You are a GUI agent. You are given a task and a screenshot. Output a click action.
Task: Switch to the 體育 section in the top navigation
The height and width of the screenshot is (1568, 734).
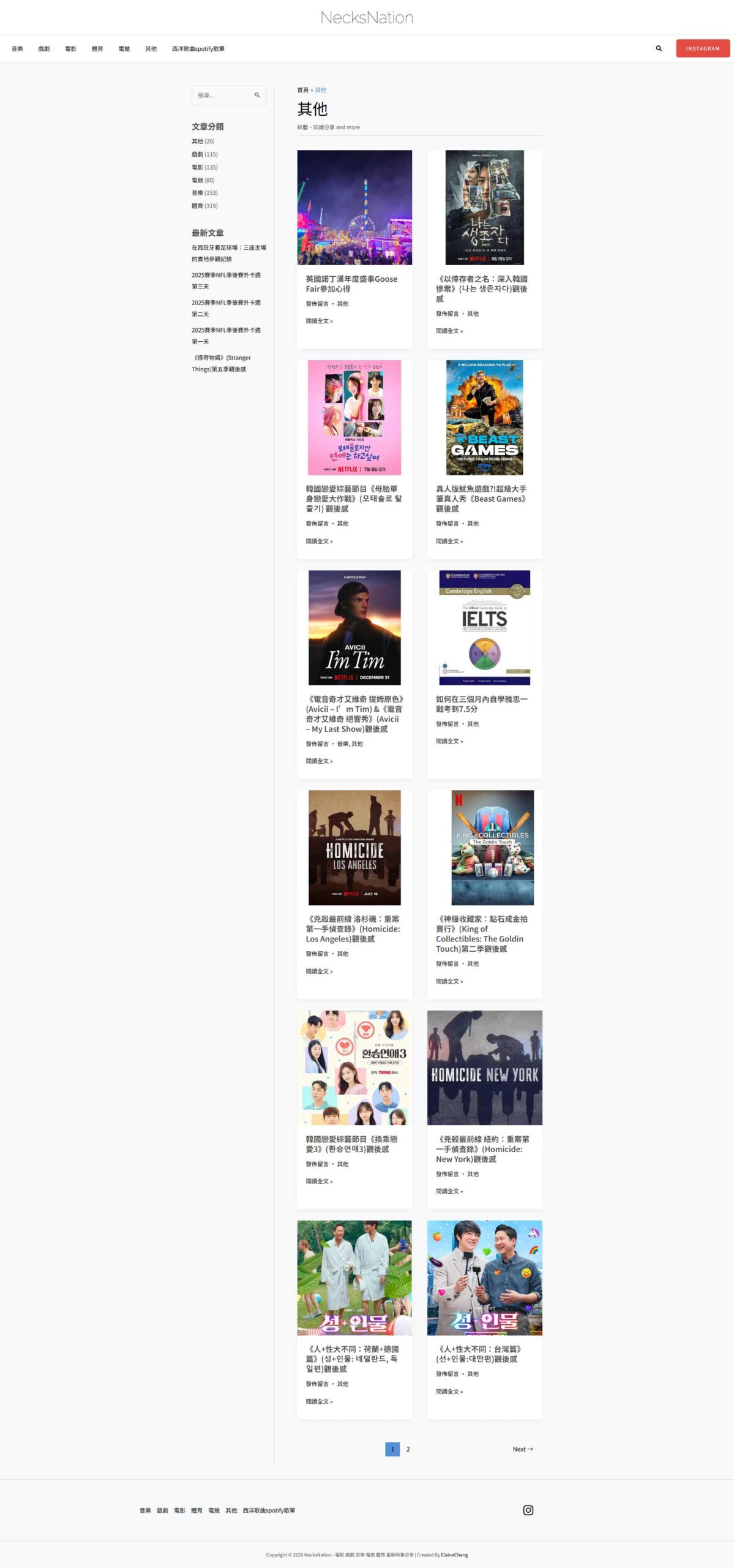(x=97, y=49)
